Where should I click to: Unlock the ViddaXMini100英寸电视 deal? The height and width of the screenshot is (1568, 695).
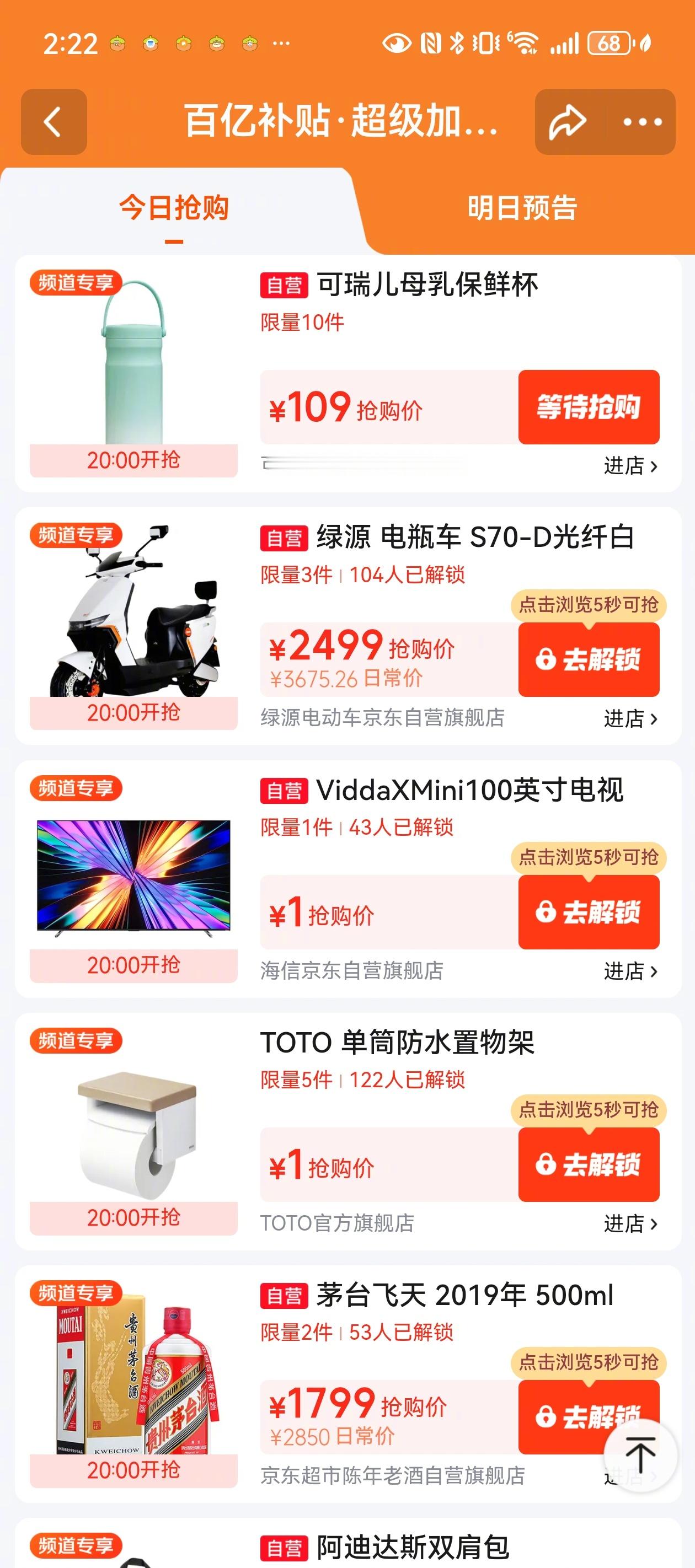[x=589, y=912]
